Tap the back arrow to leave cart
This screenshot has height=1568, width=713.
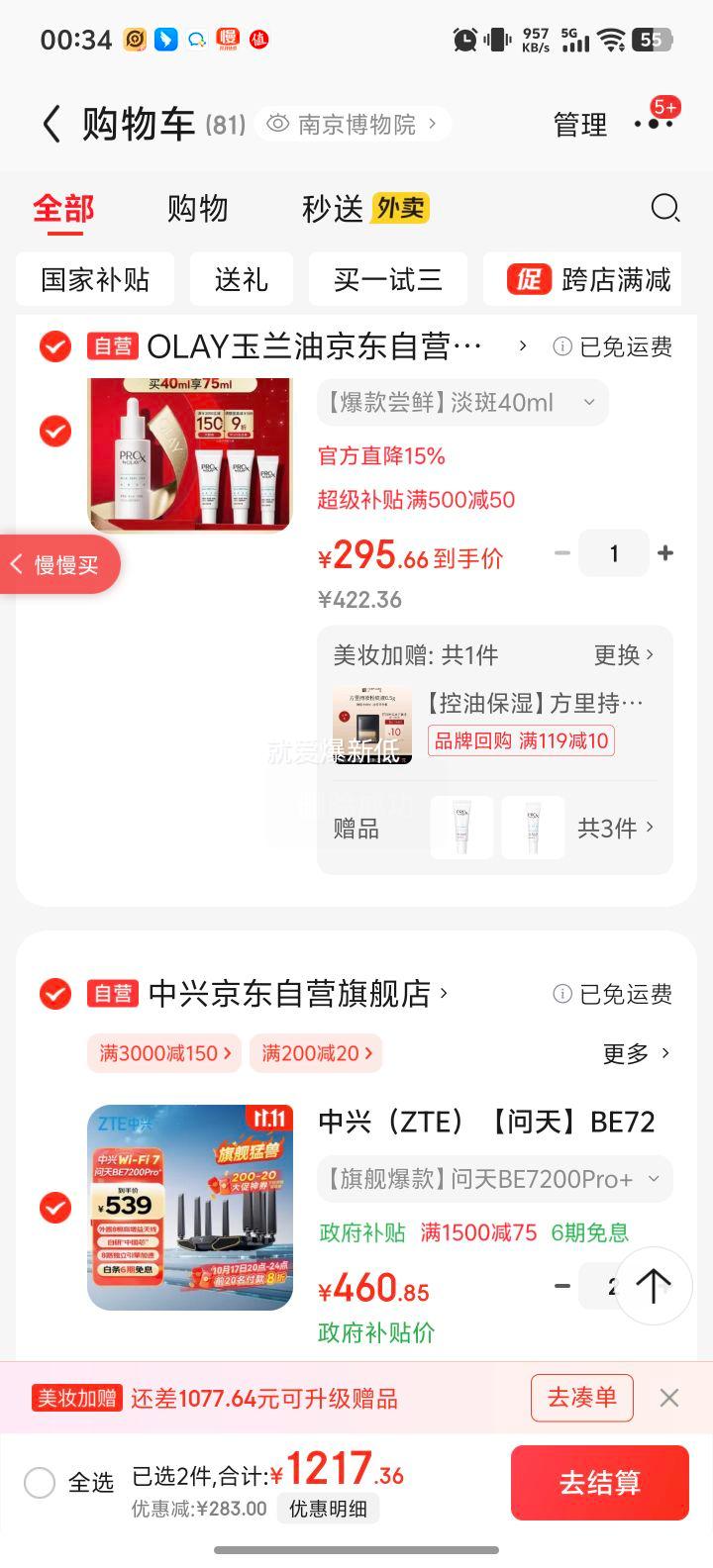point(51,125)
